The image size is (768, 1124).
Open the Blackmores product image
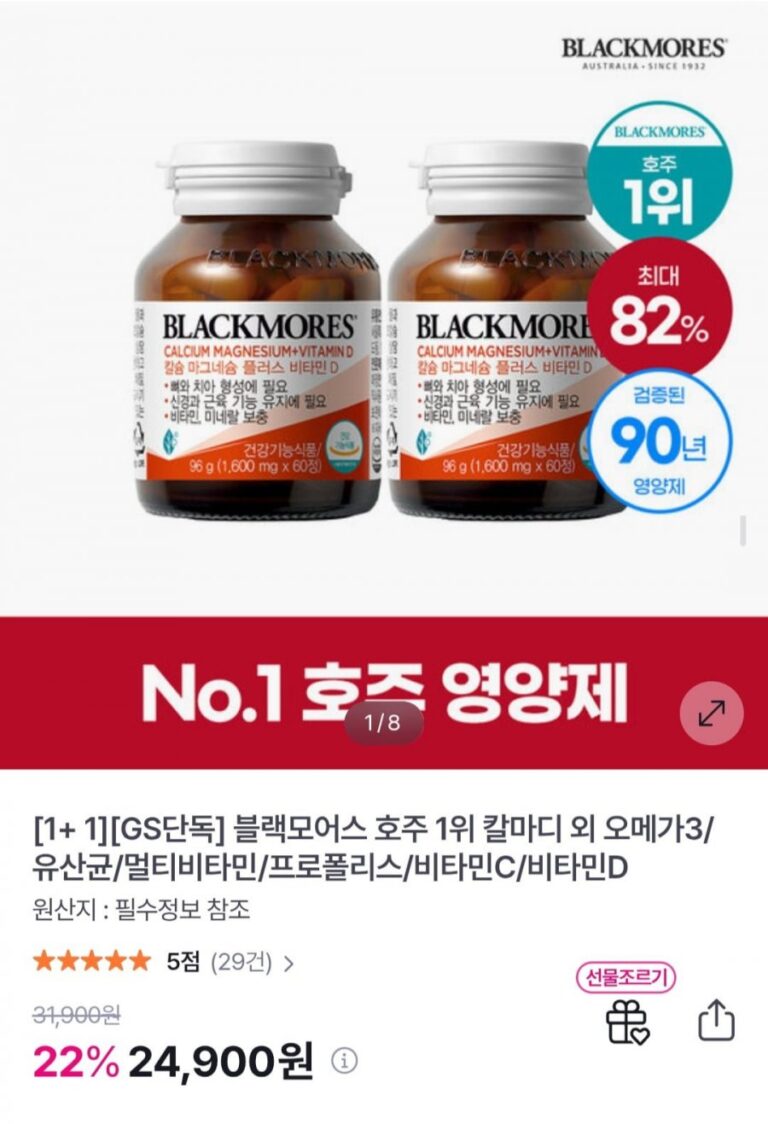coord(384,330)
